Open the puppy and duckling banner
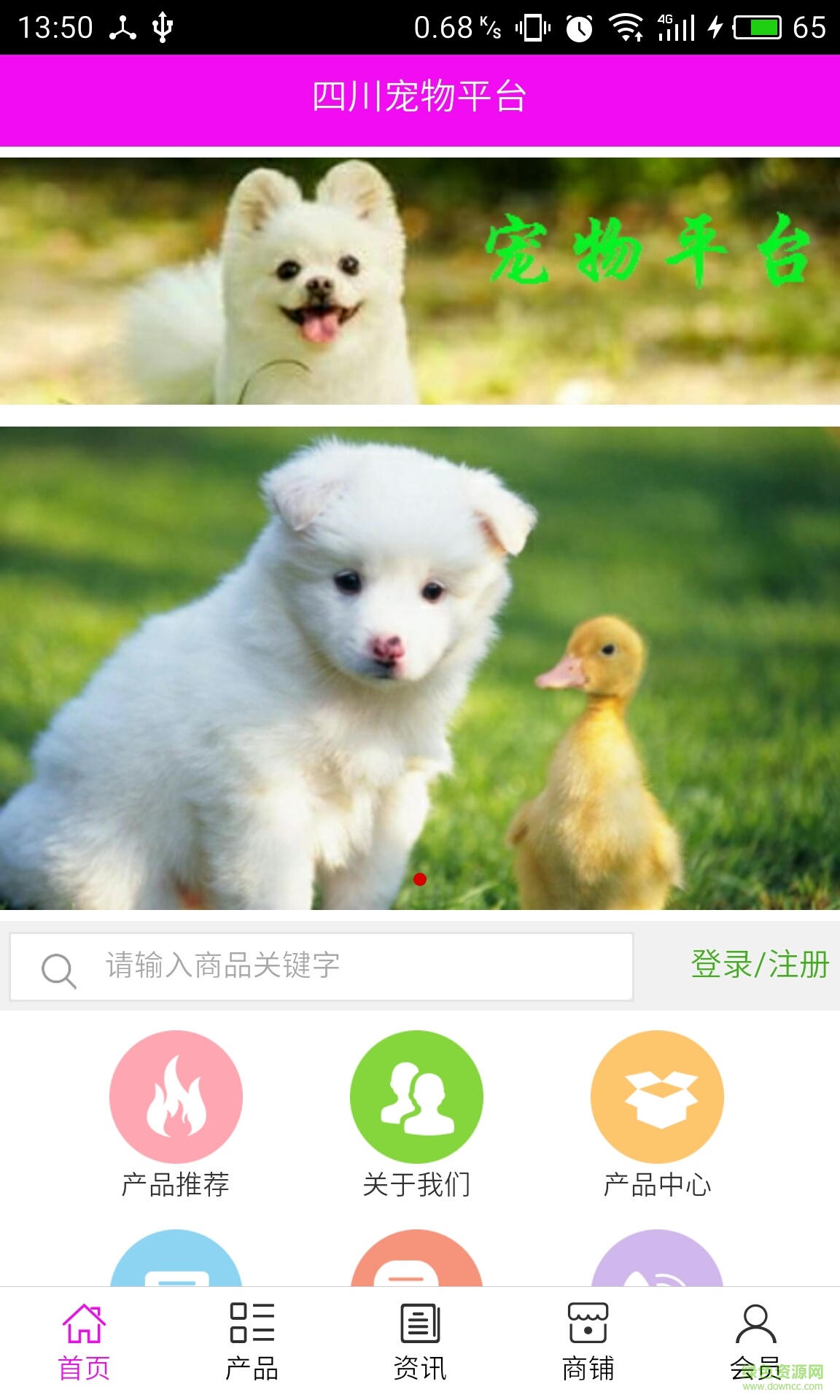This screenshot has height=1400, width=840. (x=420, y=656)
